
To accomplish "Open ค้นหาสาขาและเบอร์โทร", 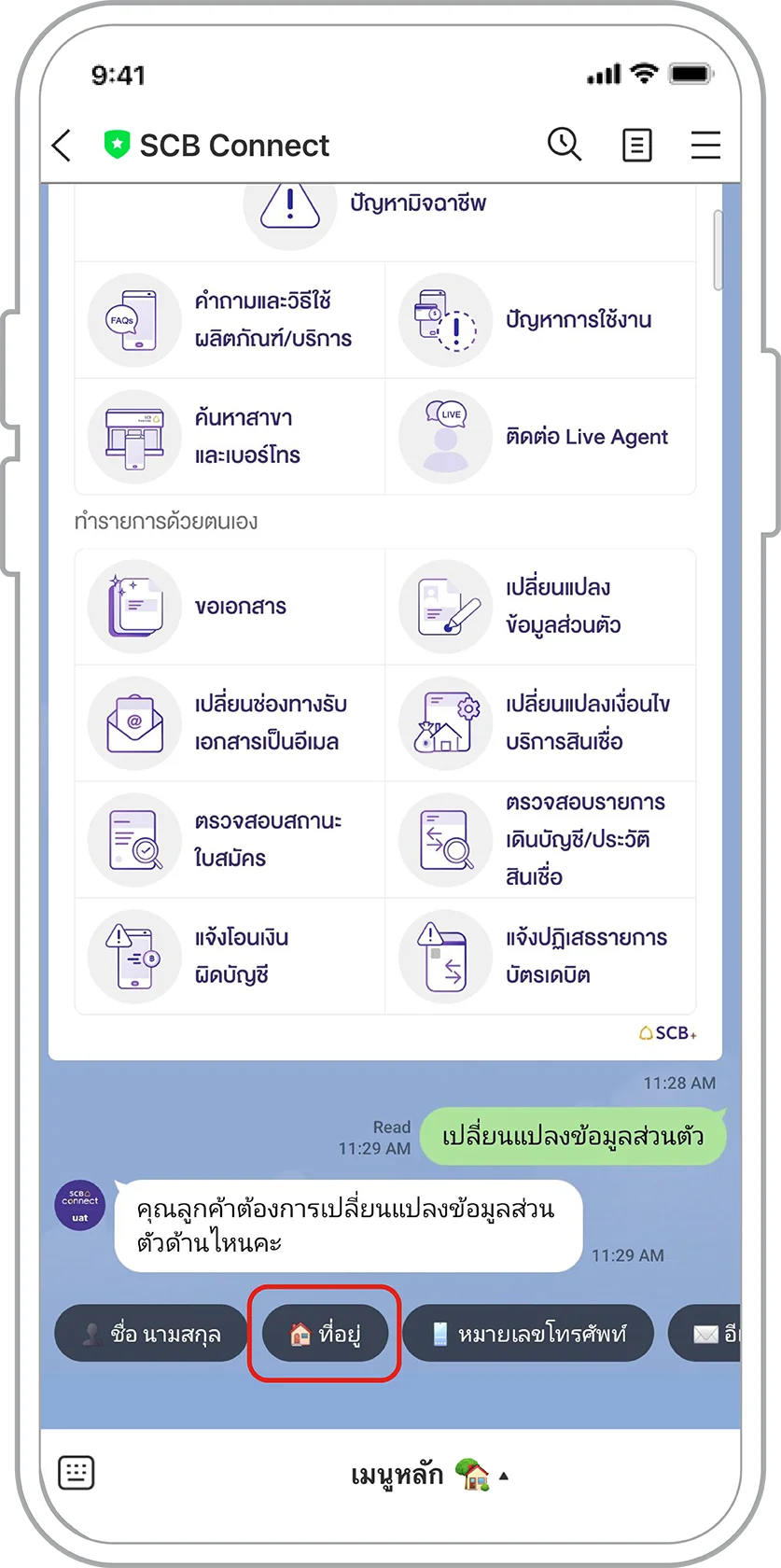I will (x=230, y=437).
